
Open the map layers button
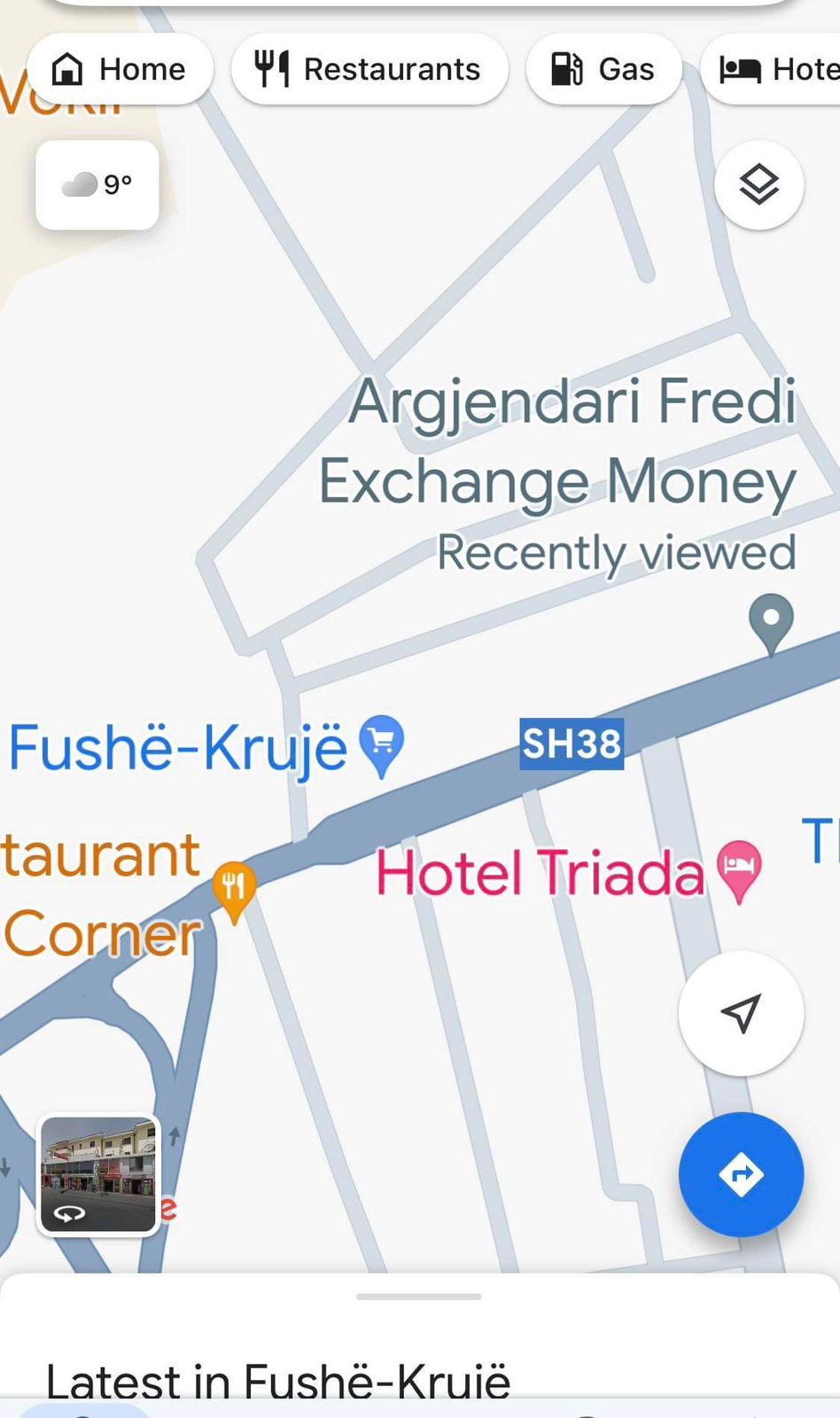759,184
